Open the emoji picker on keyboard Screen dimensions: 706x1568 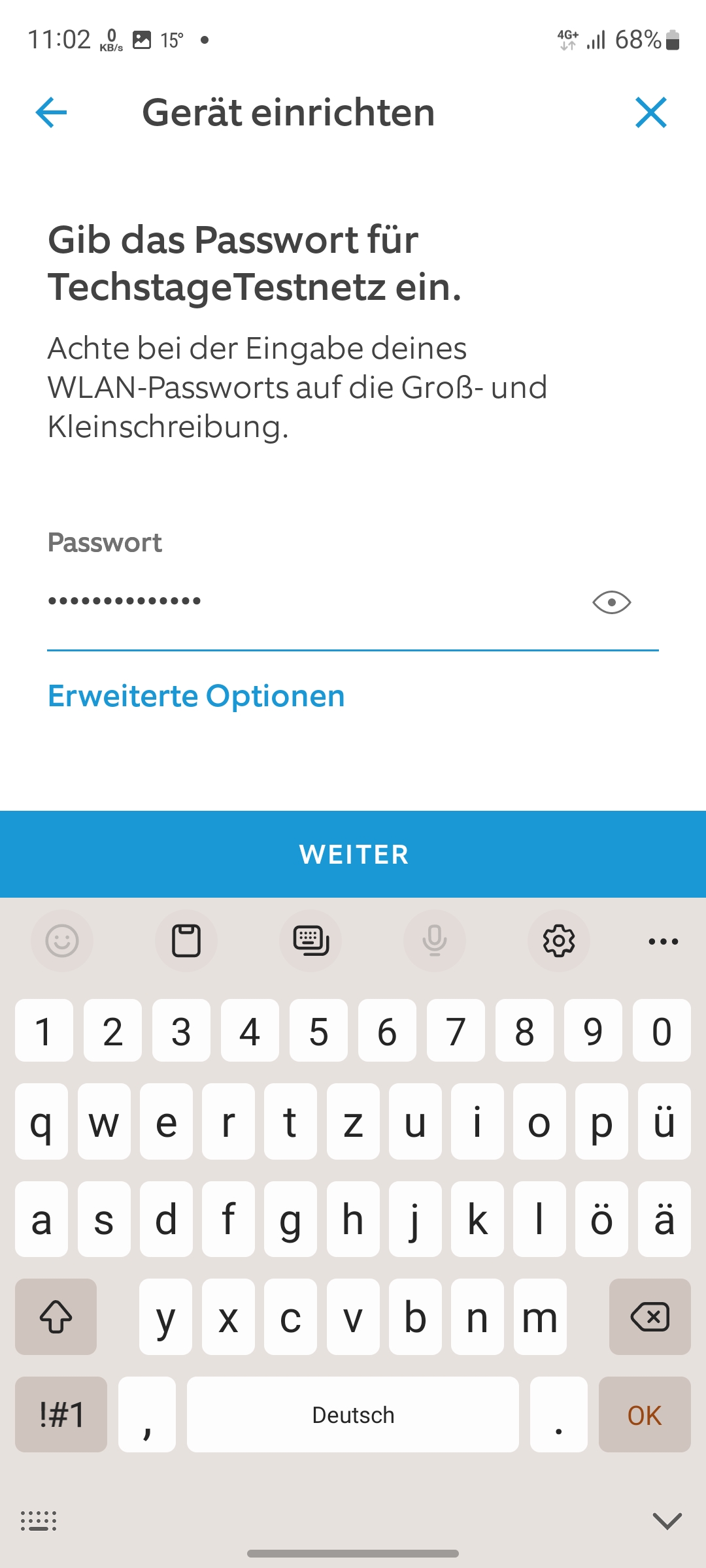(62, 941)
